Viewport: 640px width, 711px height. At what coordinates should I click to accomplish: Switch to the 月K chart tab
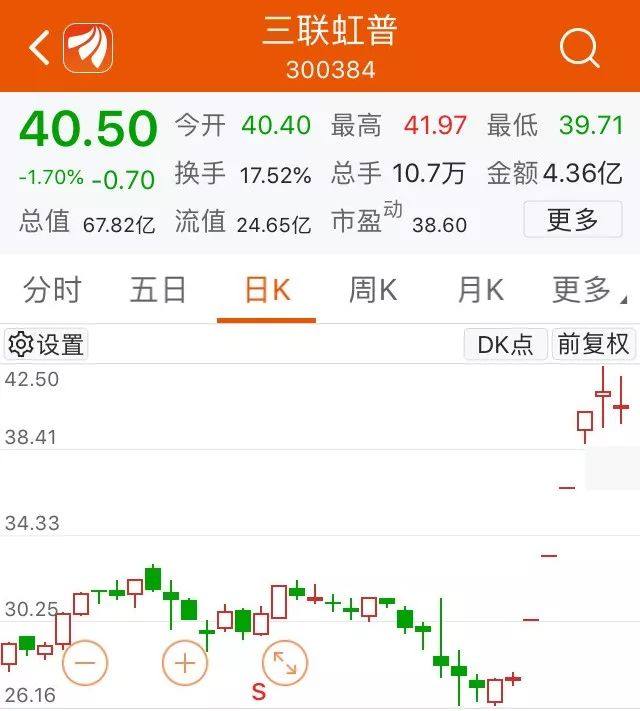(481, 290)
